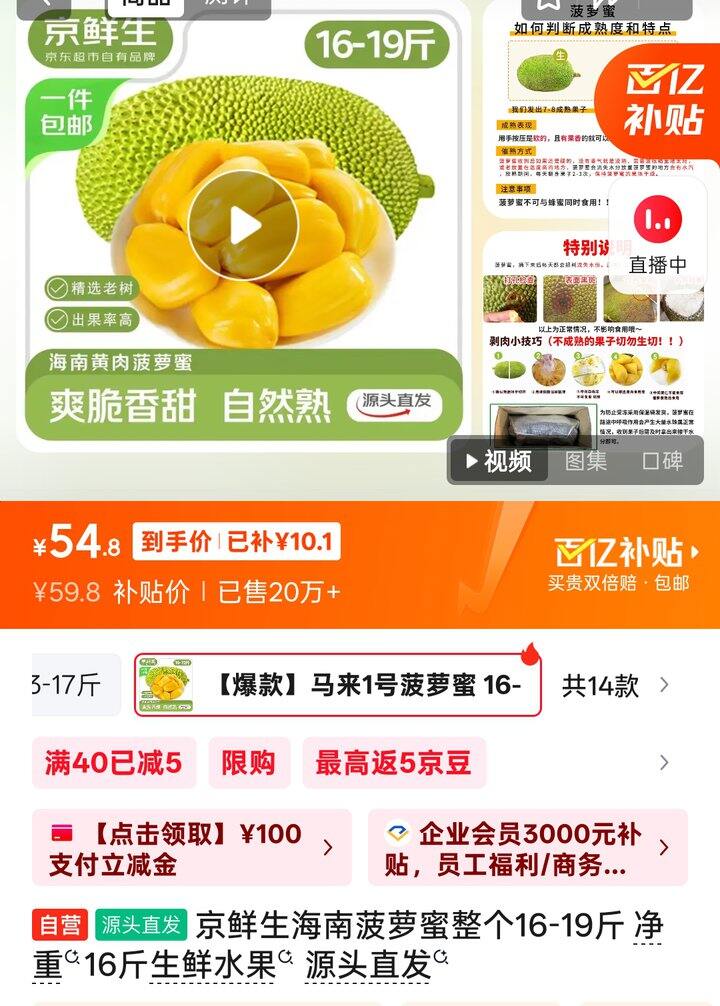Switch to the 视频 media tab

click(x=497, y=461)
